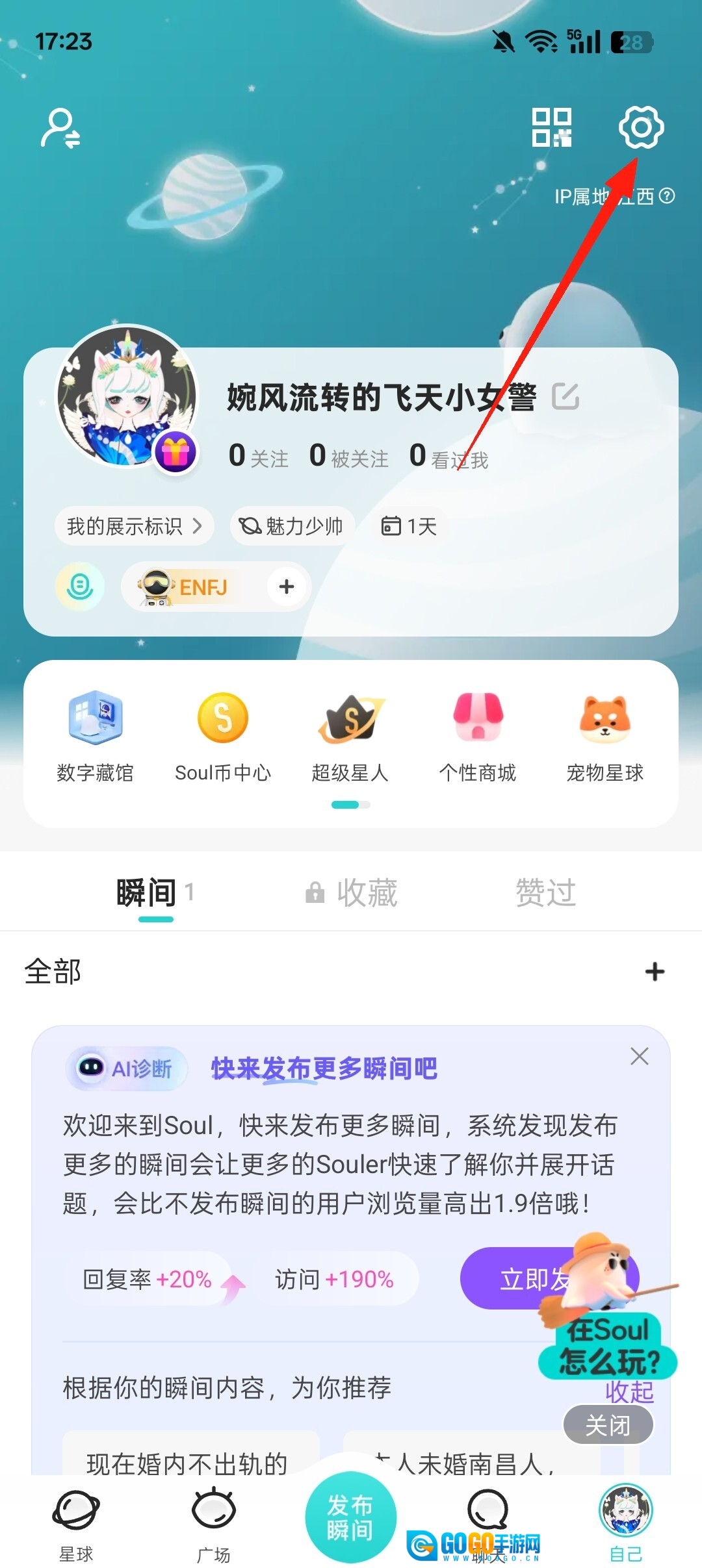Tap 发布瞬间 to post a moment
Screen dimensions: 702x1568
coord(350,1517)
